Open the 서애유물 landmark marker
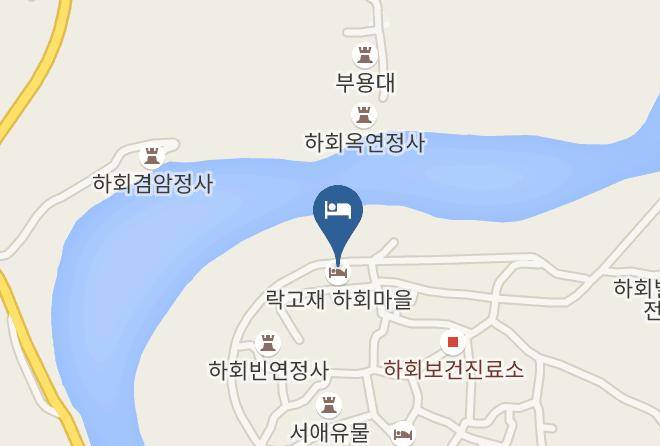Image resolution: width=660 pixels, height=446 pixels. (329, 405)
